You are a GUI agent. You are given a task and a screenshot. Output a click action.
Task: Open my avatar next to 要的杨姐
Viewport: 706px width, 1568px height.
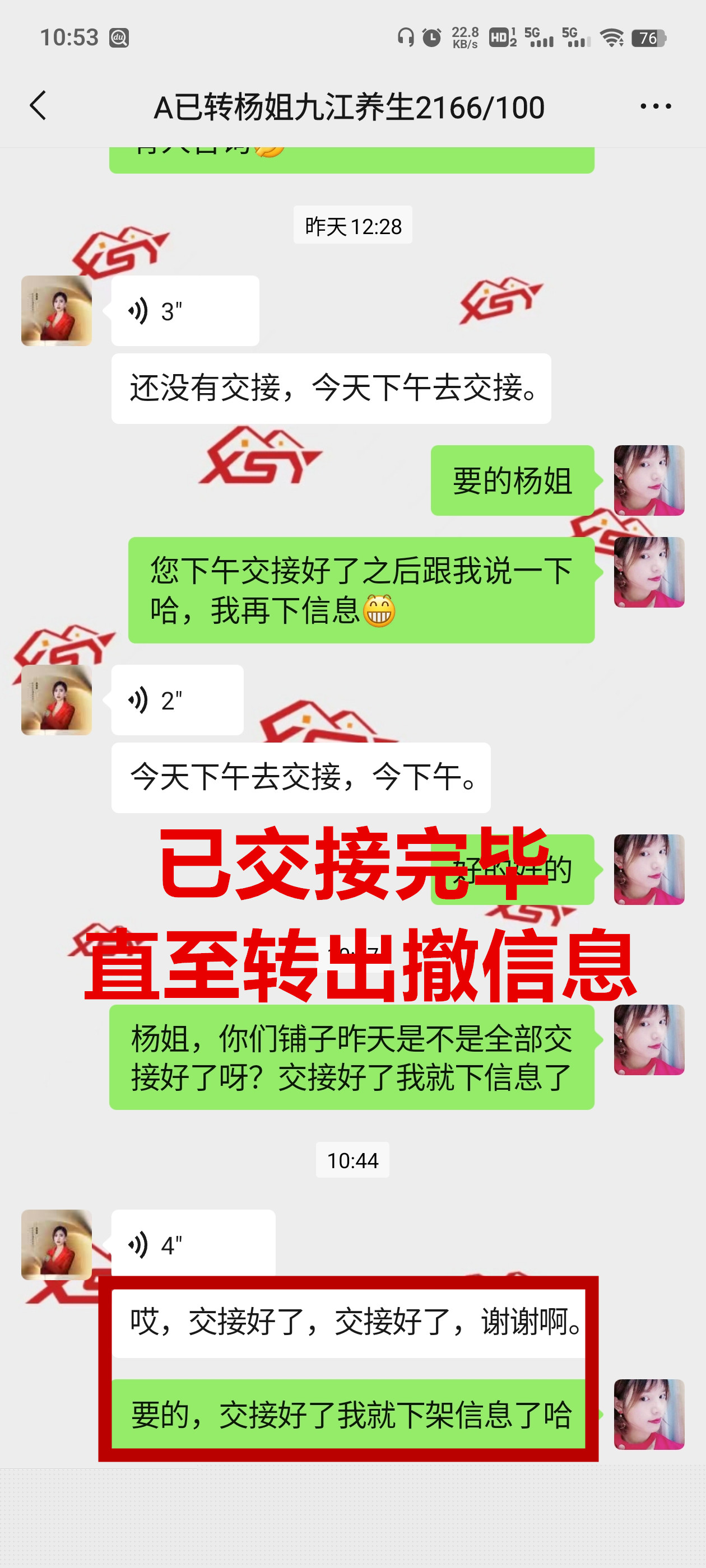click(x=649, y=480)
